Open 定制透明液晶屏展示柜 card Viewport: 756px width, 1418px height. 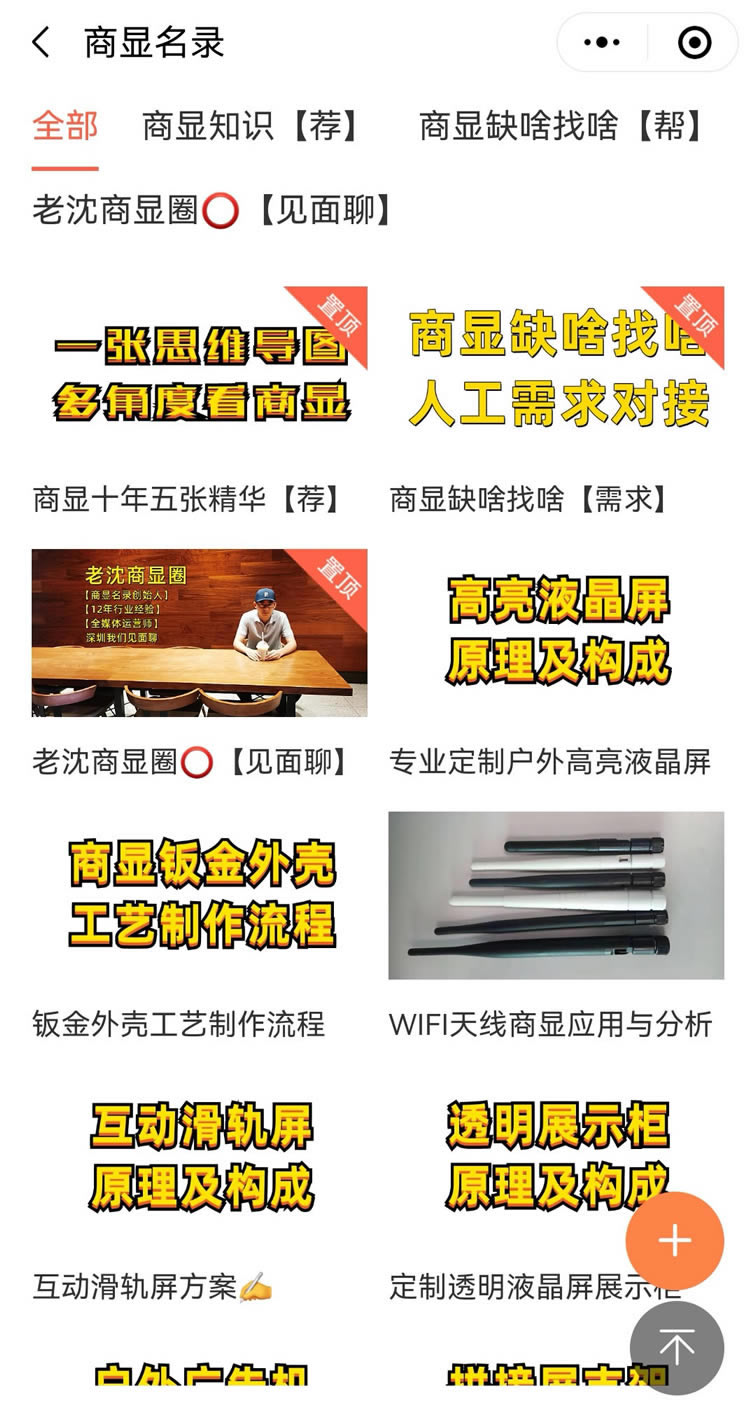click(x=530, y=1158)
